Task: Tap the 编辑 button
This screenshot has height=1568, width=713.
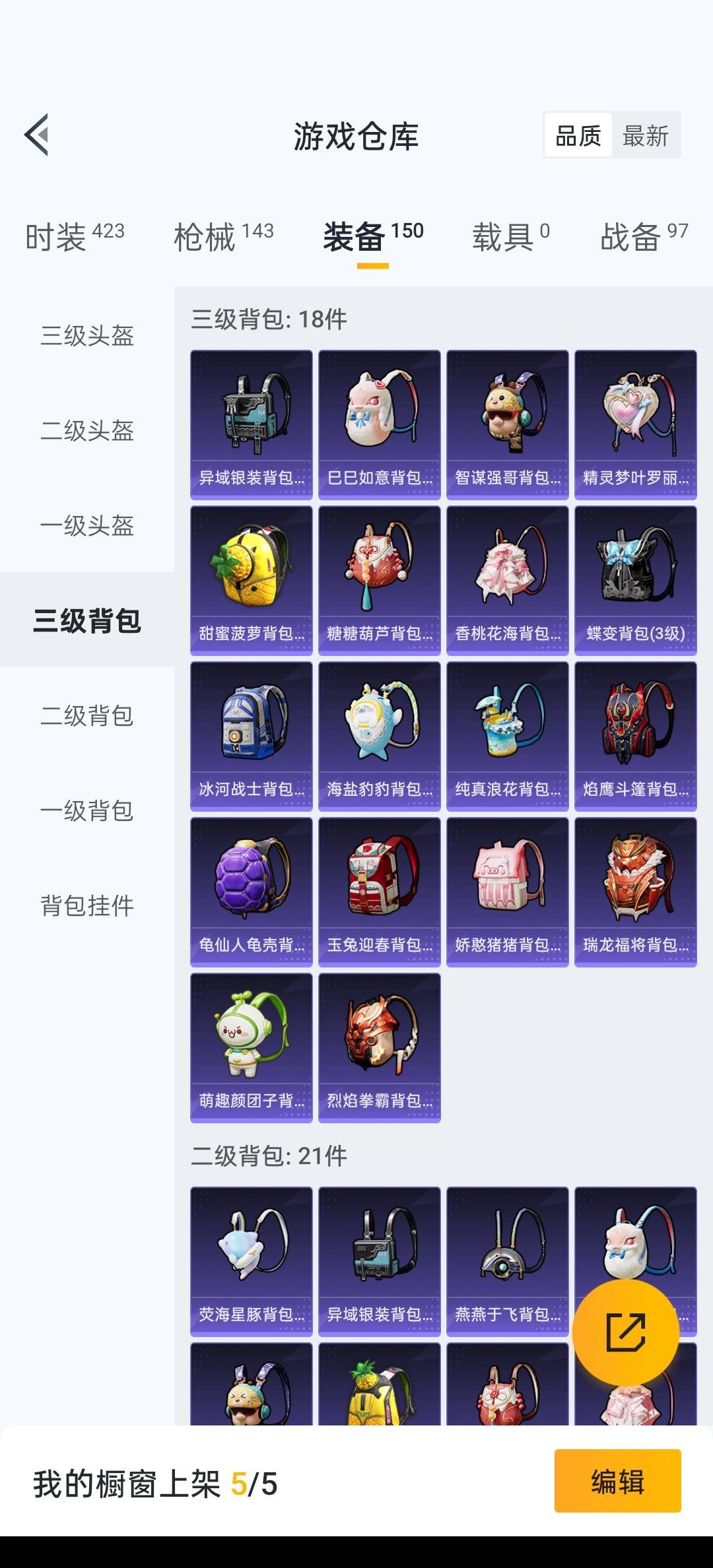Action: pos(617,1481)
